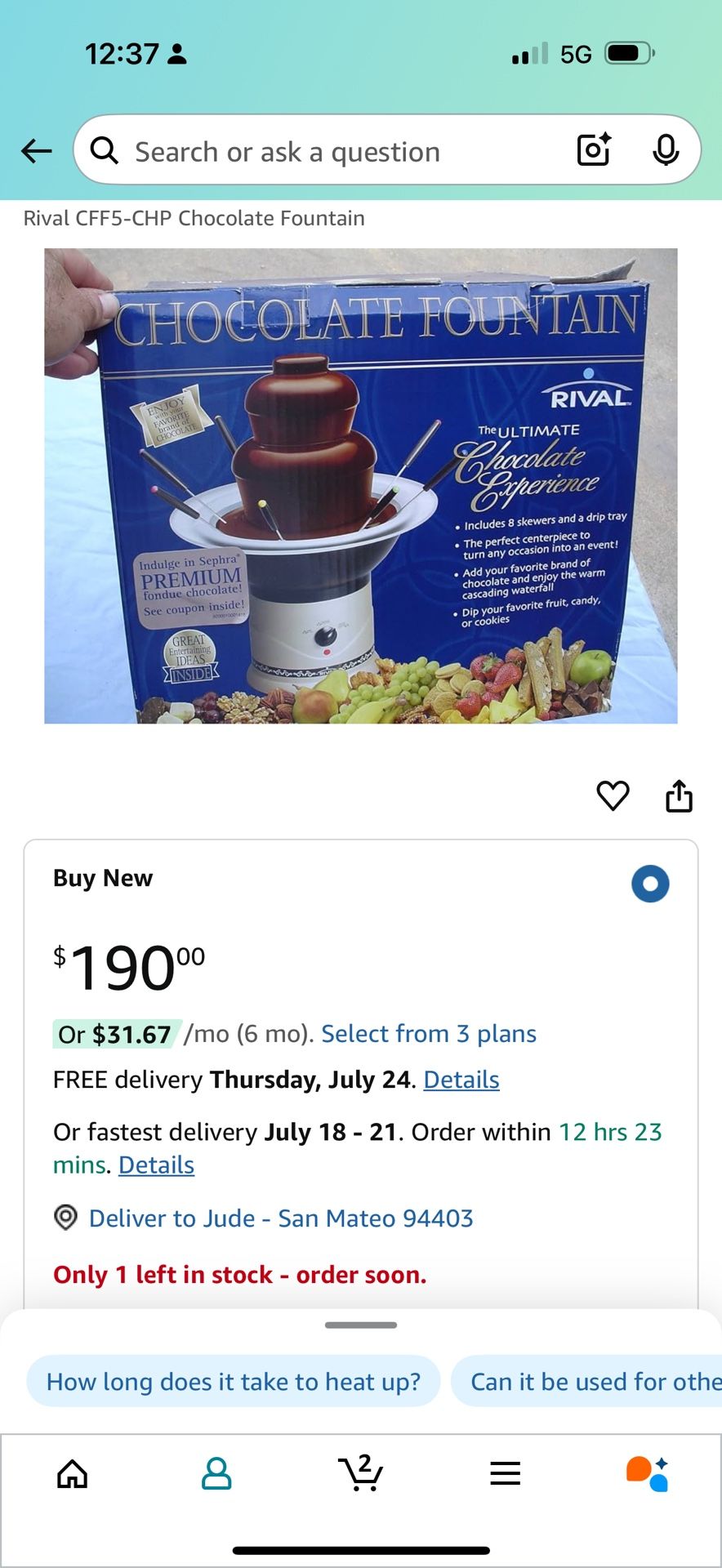The image size is (722, 1568).
Task: Open camera lens search
Action: (x=594, y=150)
